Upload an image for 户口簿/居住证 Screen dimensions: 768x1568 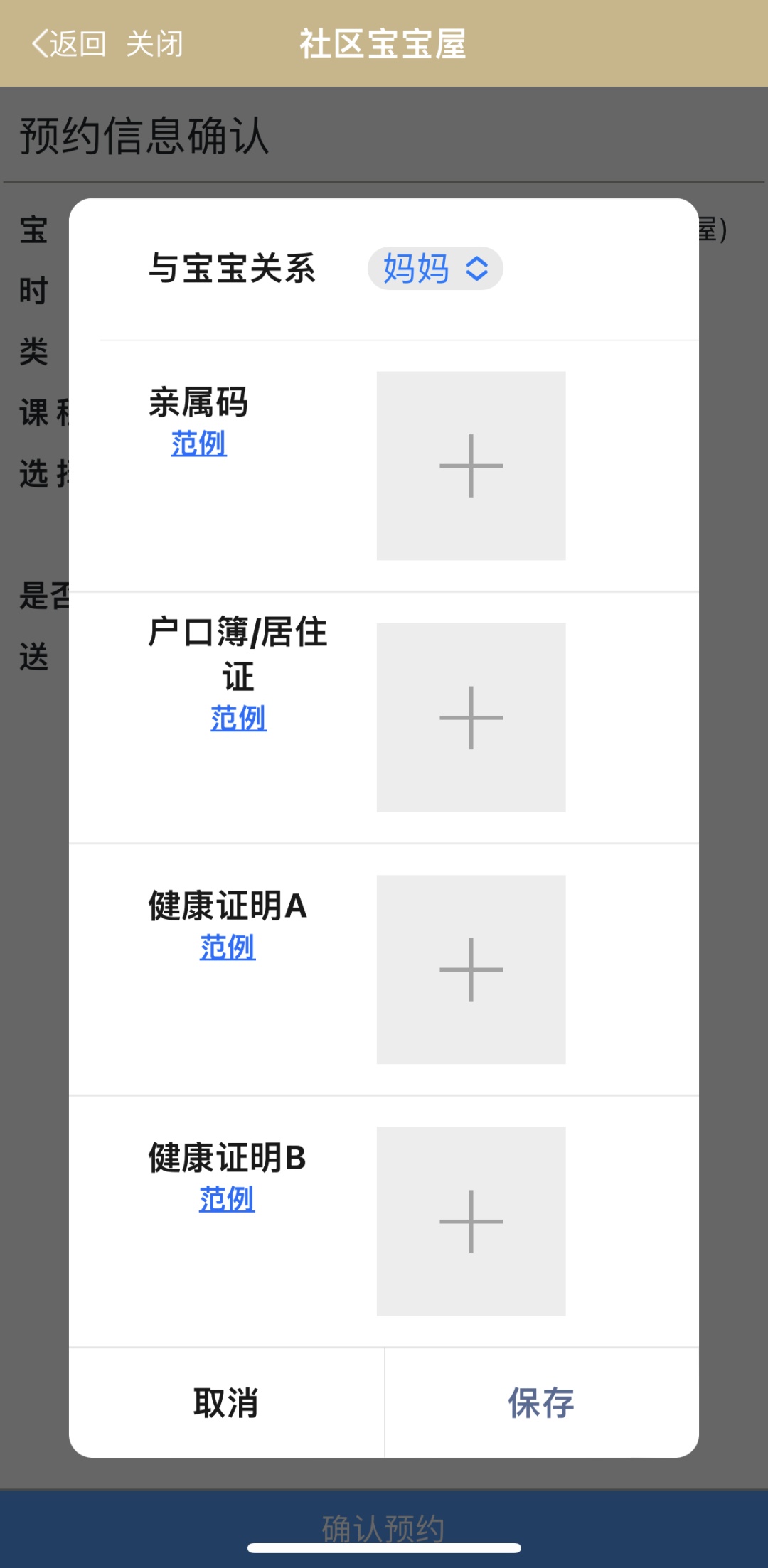471,718
